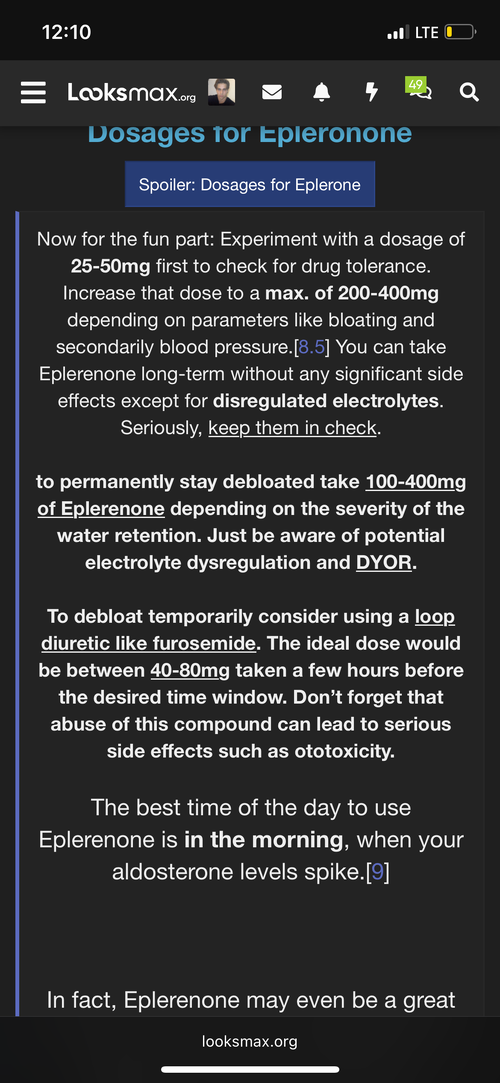Viewport: 500px width, 1083px height.
Task: Open citation link 8.5
Action: 310,347
